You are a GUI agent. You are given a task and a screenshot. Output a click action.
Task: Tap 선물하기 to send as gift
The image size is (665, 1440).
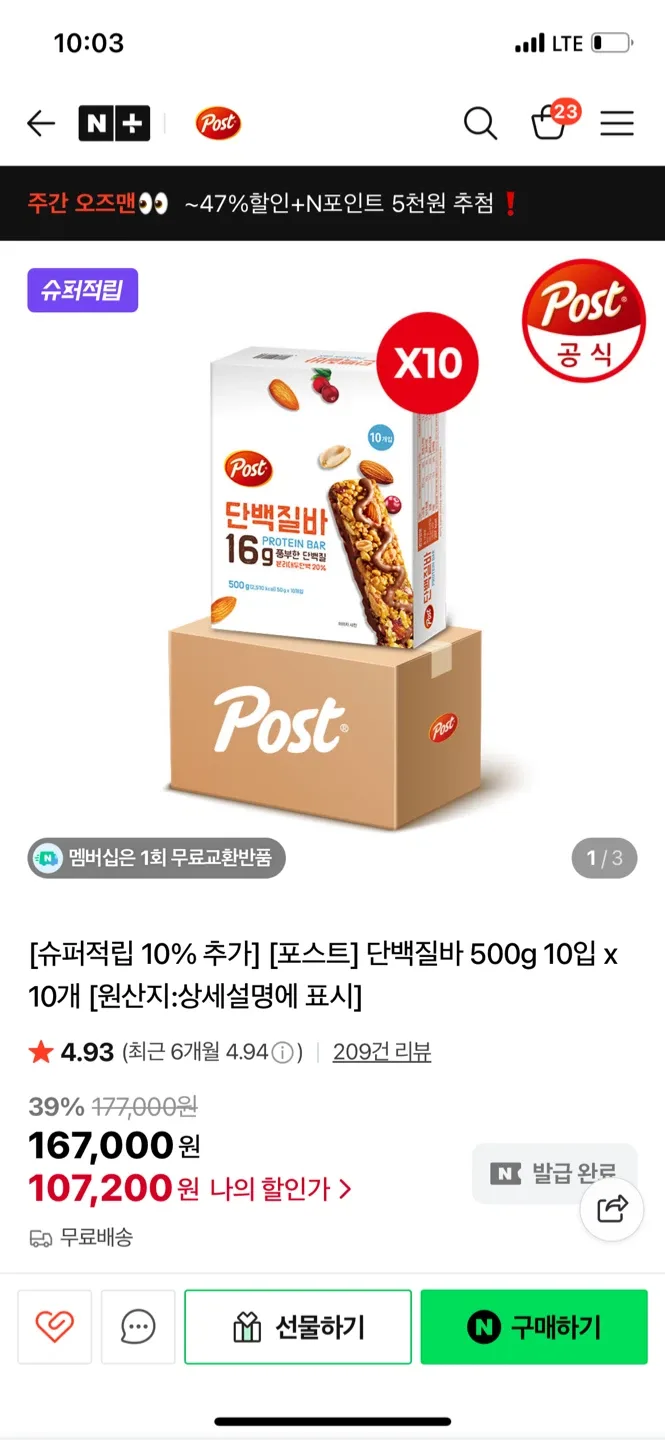click(298, 1327)
